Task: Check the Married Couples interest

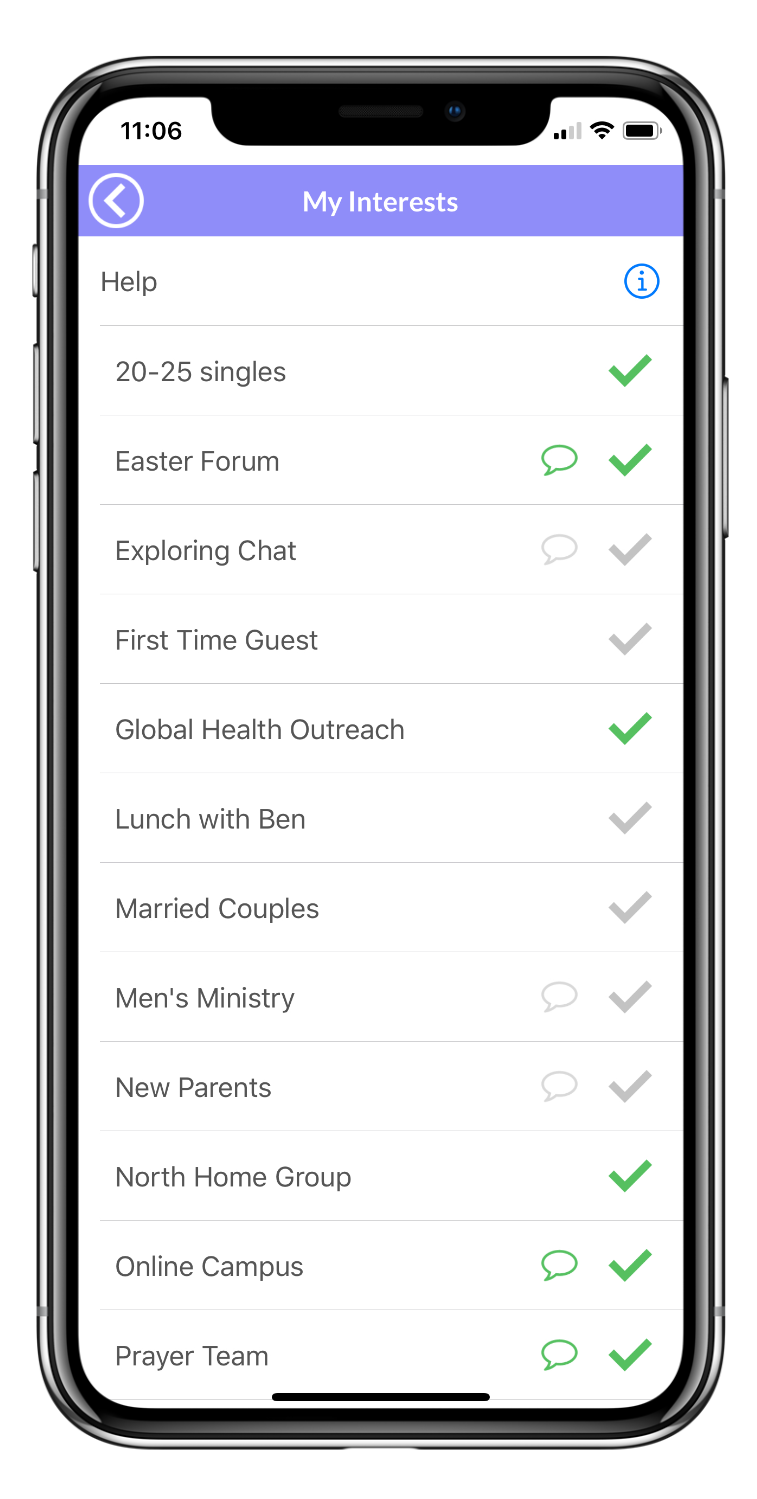Action: point(630,908)
